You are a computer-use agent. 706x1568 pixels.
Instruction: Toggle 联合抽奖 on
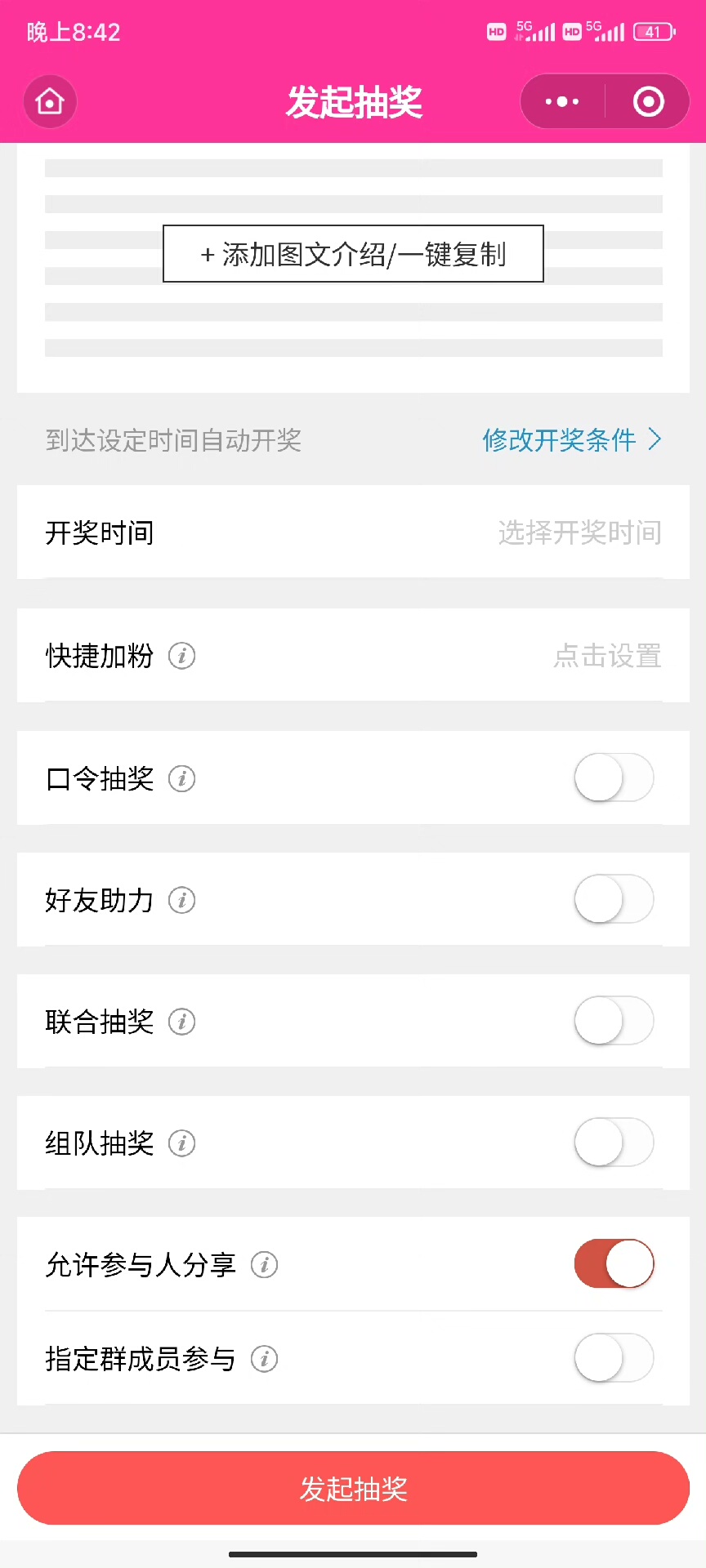pos(614,1021)
